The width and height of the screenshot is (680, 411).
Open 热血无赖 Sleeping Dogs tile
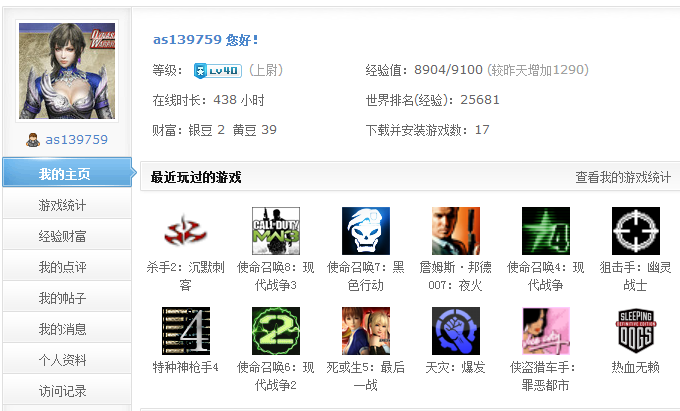click(x=636, y=331)
